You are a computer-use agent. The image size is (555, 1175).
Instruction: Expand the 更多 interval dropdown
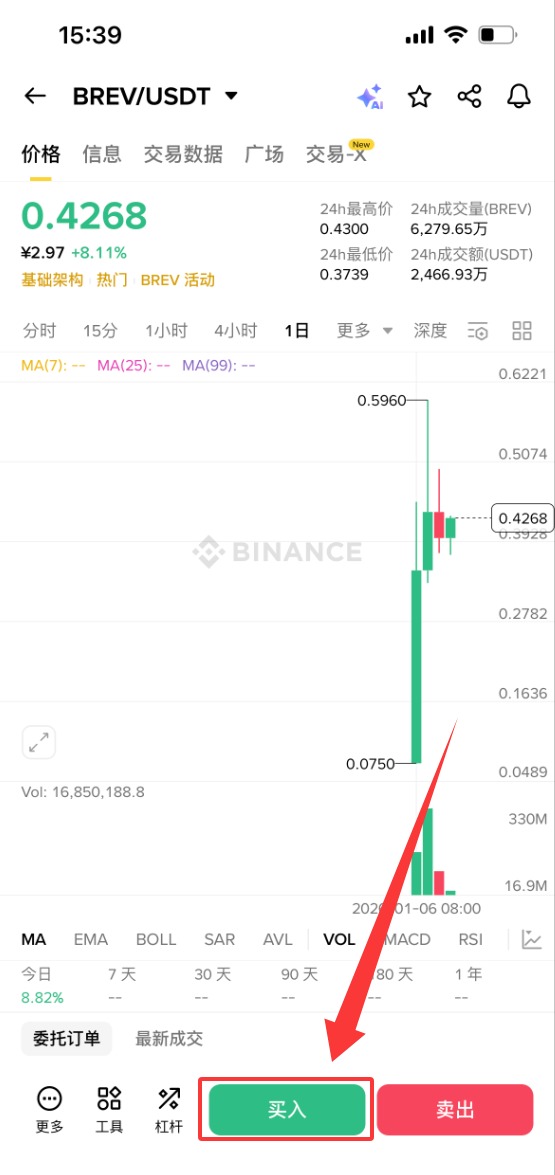pyautogui.click(x=365, y=330)
